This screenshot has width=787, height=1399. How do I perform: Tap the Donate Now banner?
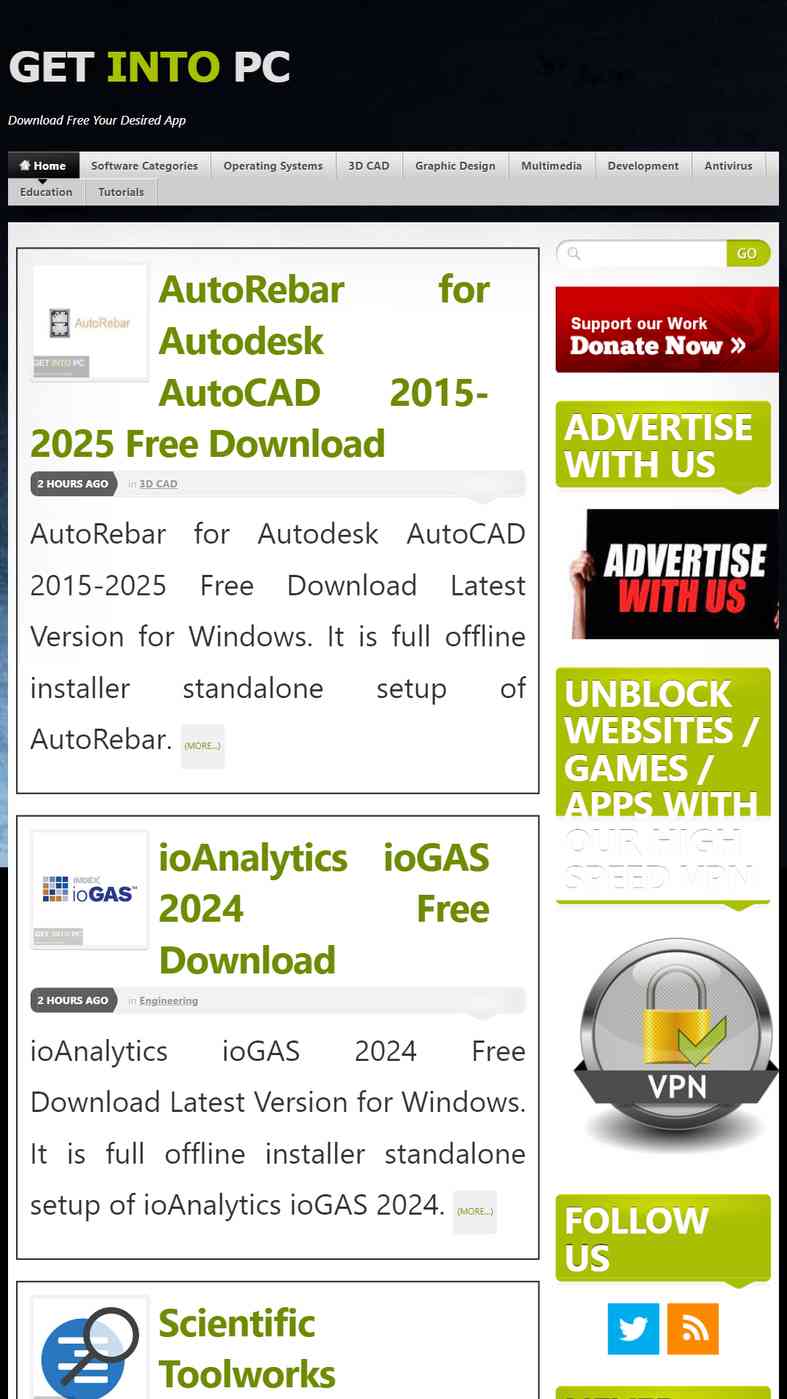point(667,330)
